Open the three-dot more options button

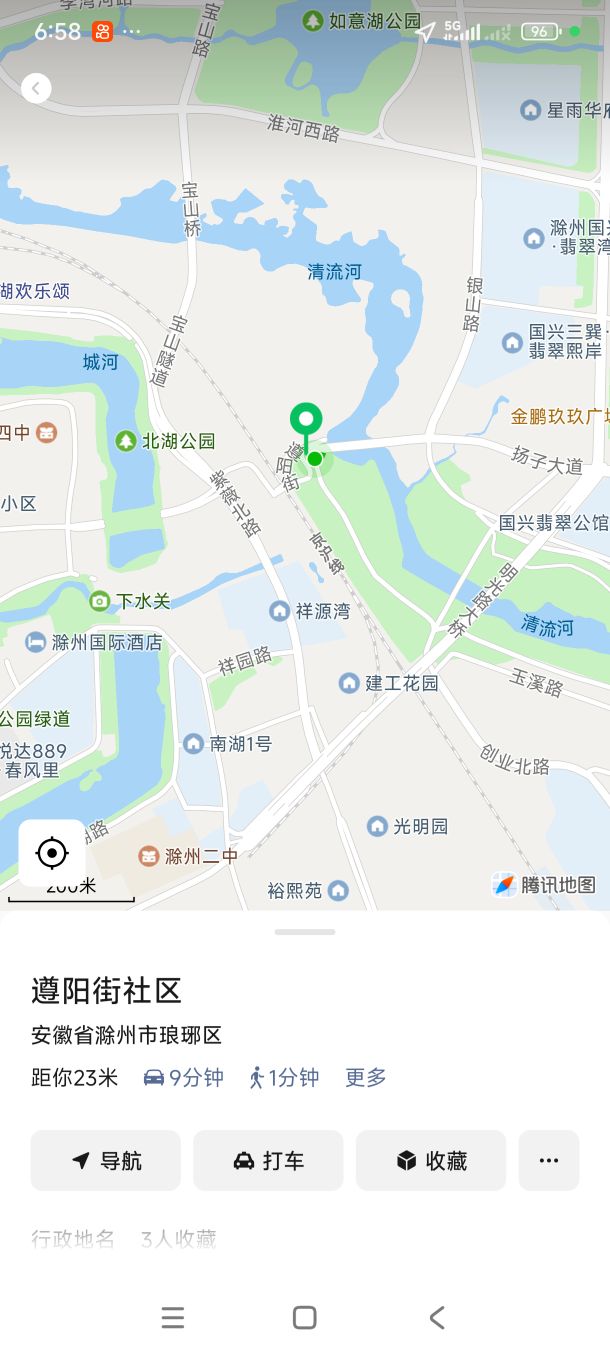tap(549, 1160)
